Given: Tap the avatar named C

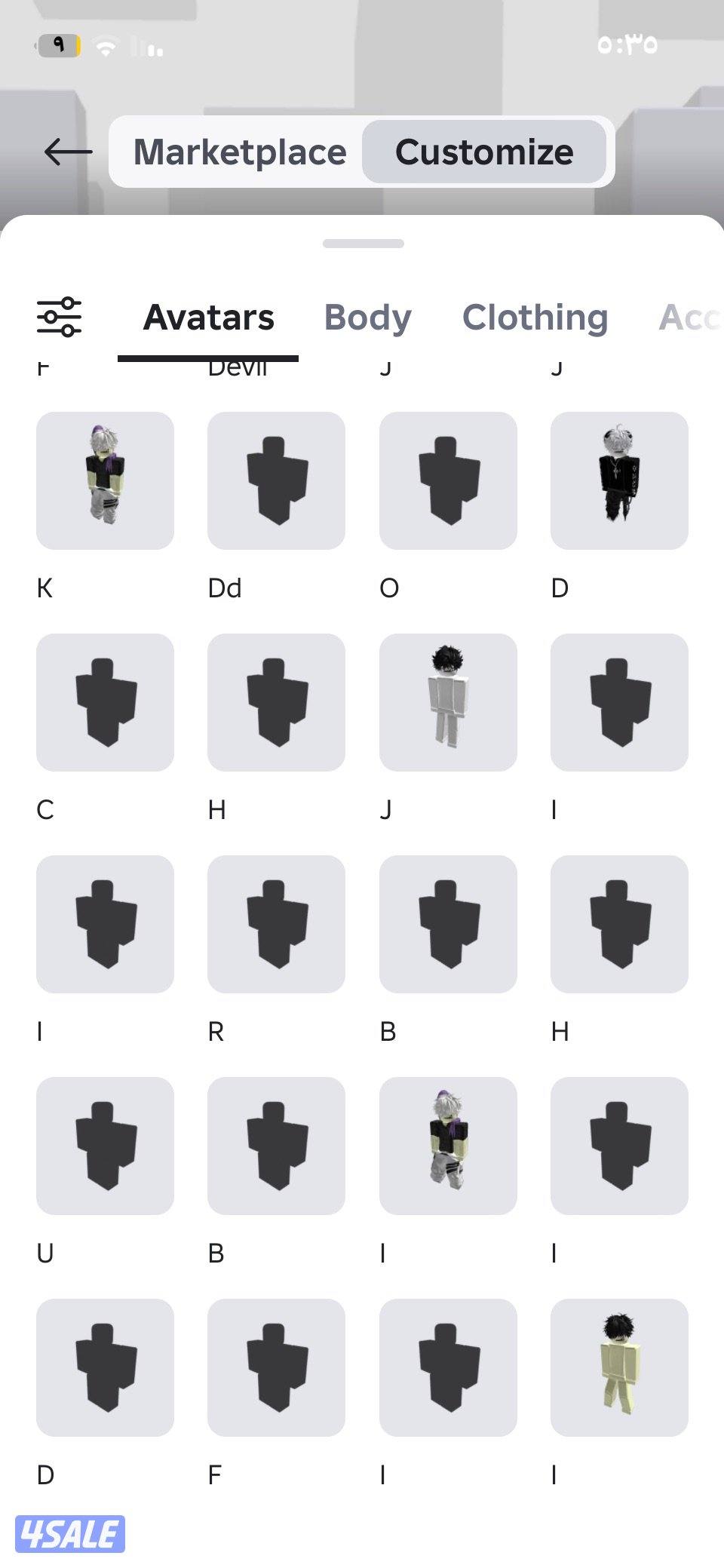Looking at the screenshot, I should click(105, 702).
